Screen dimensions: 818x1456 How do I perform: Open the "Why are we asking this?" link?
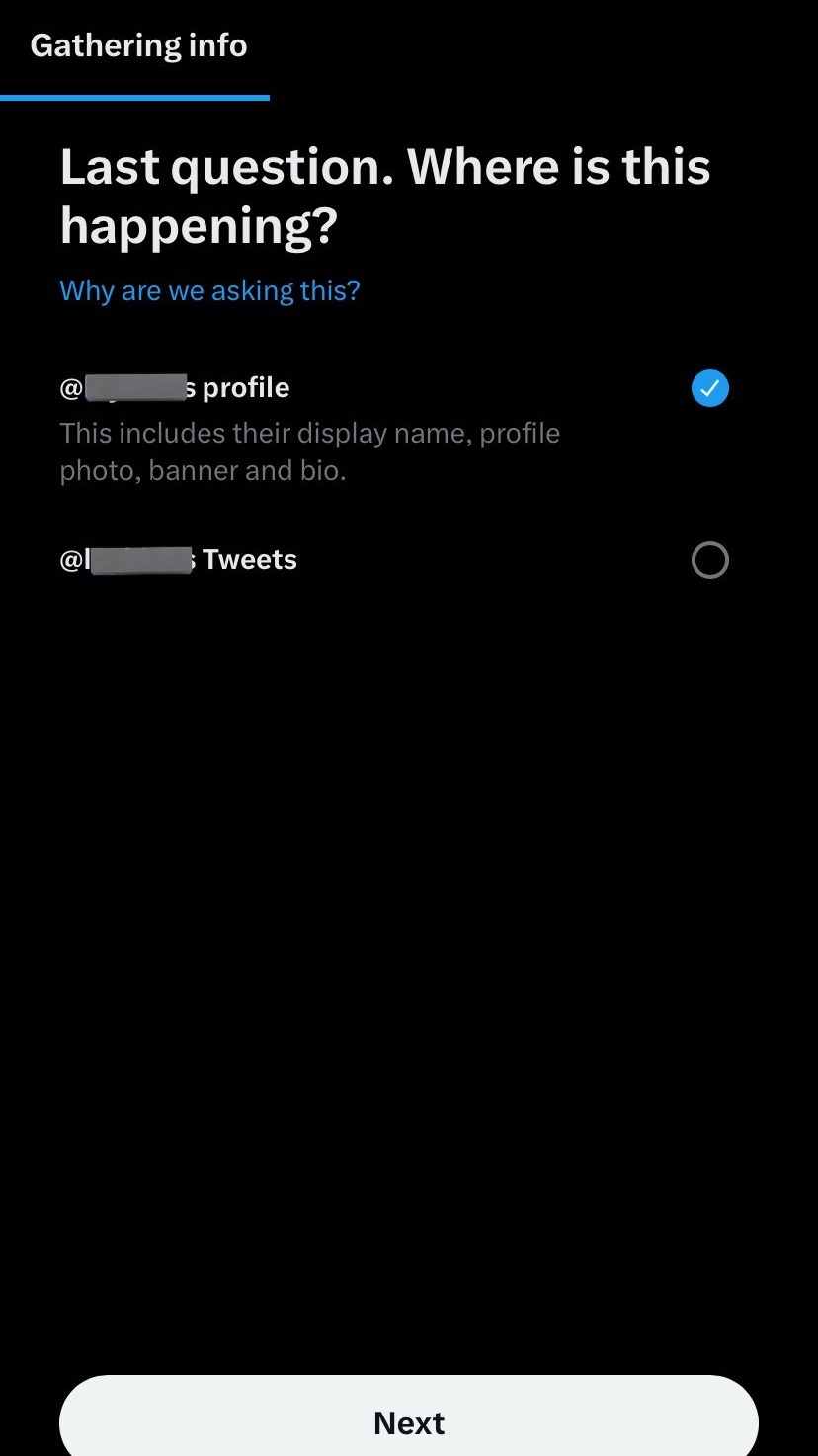click(209, 290)
